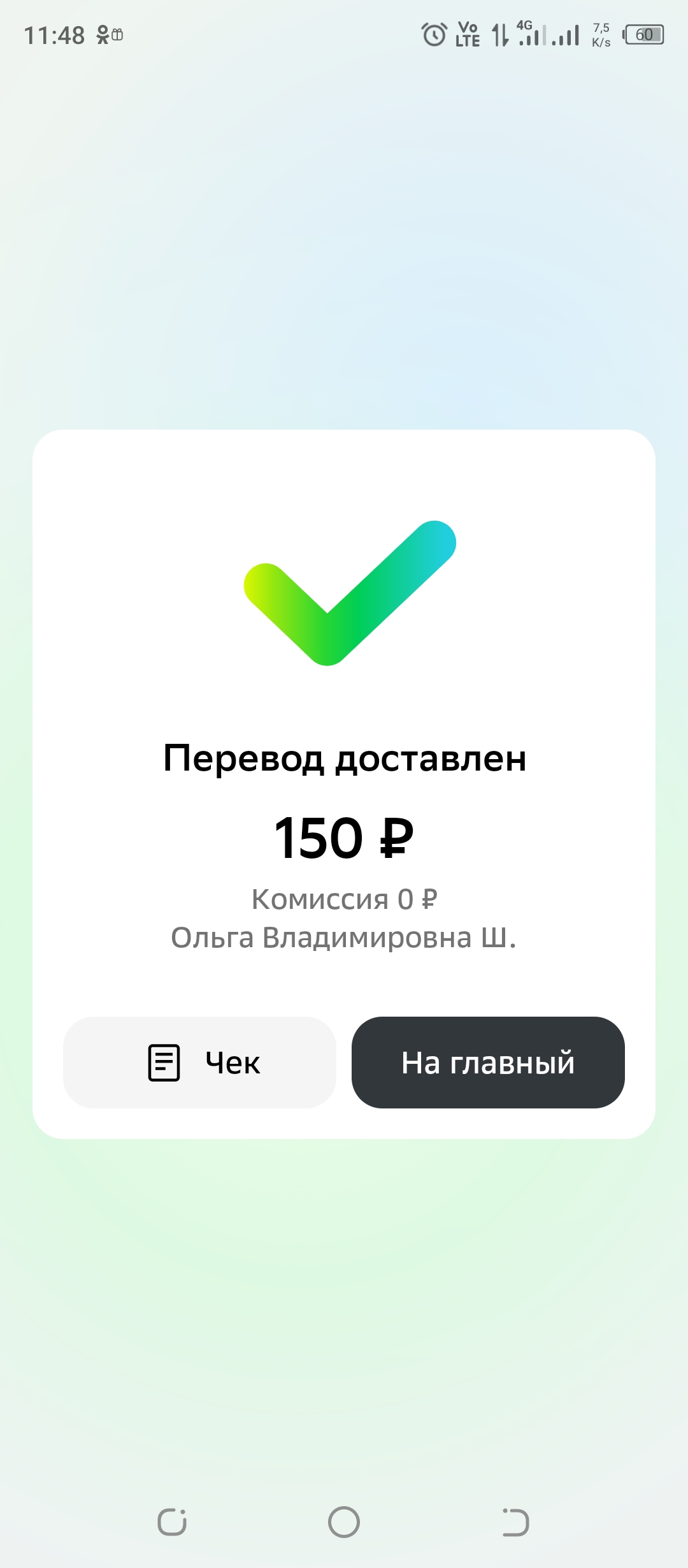Screen dimensions: 688x1568
Task: Go to the system home screen
Action: [x=344, y=1522]
